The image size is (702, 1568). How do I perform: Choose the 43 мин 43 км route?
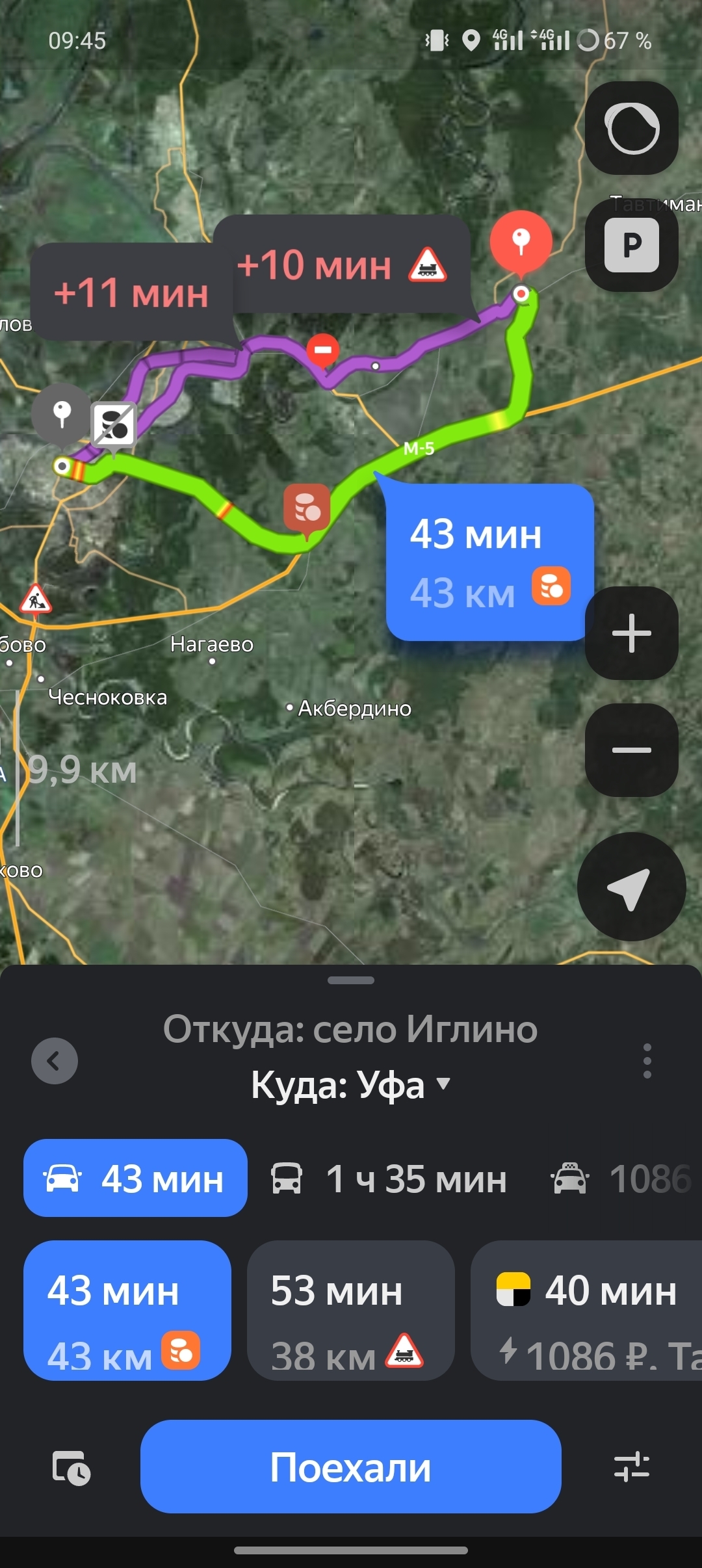pos(127,1311)
